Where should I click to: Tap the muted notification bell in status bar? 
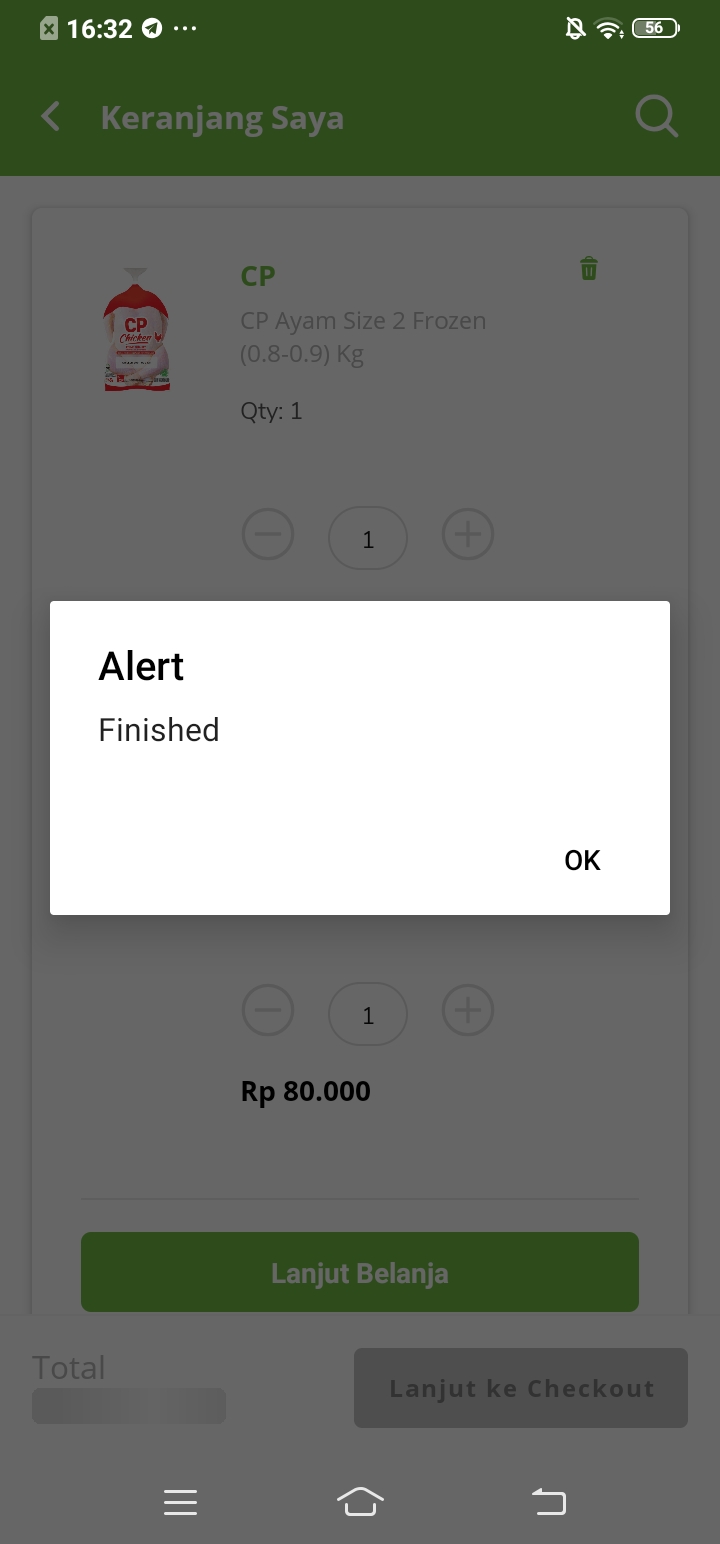[x=573, y=27]
